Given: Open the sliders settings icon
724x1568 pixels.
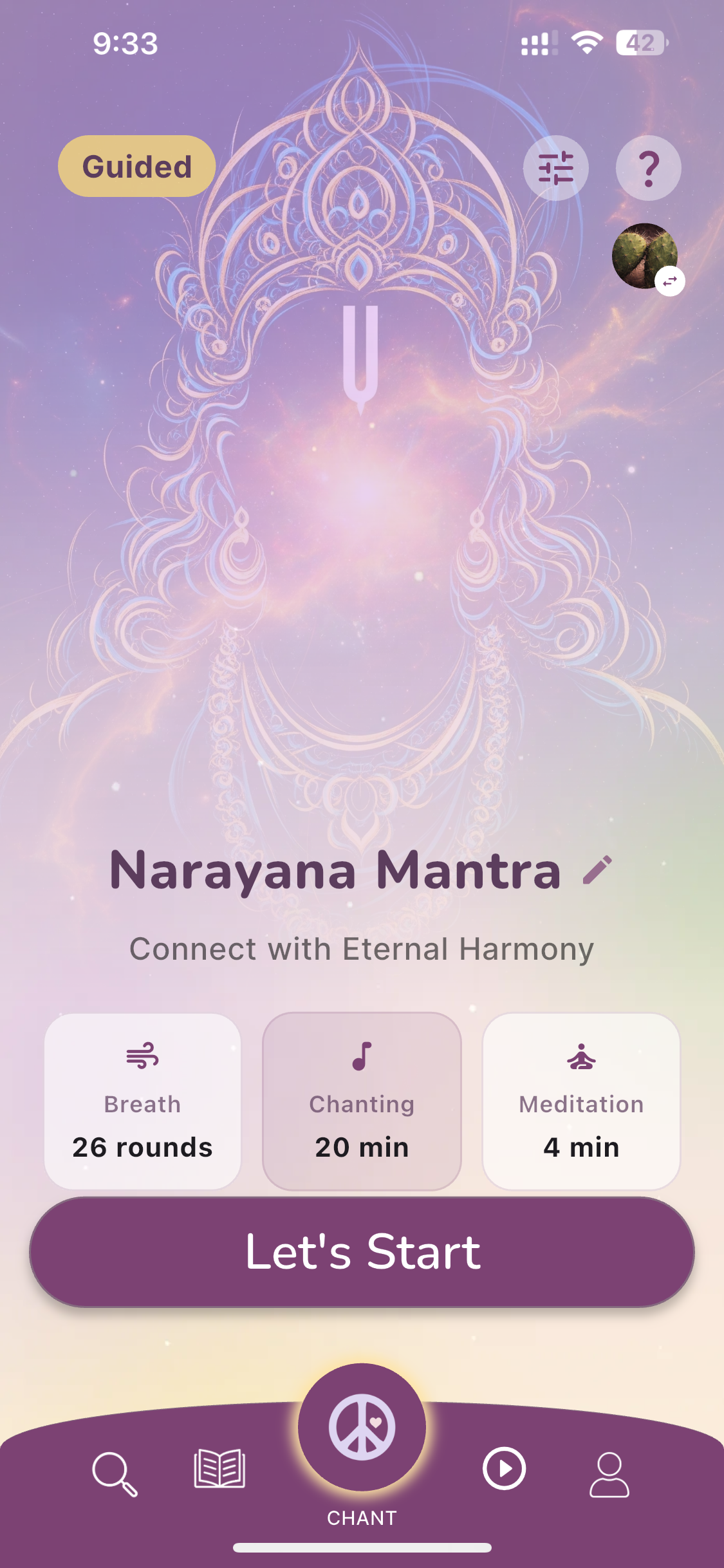Looking at the screenshot, I should [x=555, y=168].
